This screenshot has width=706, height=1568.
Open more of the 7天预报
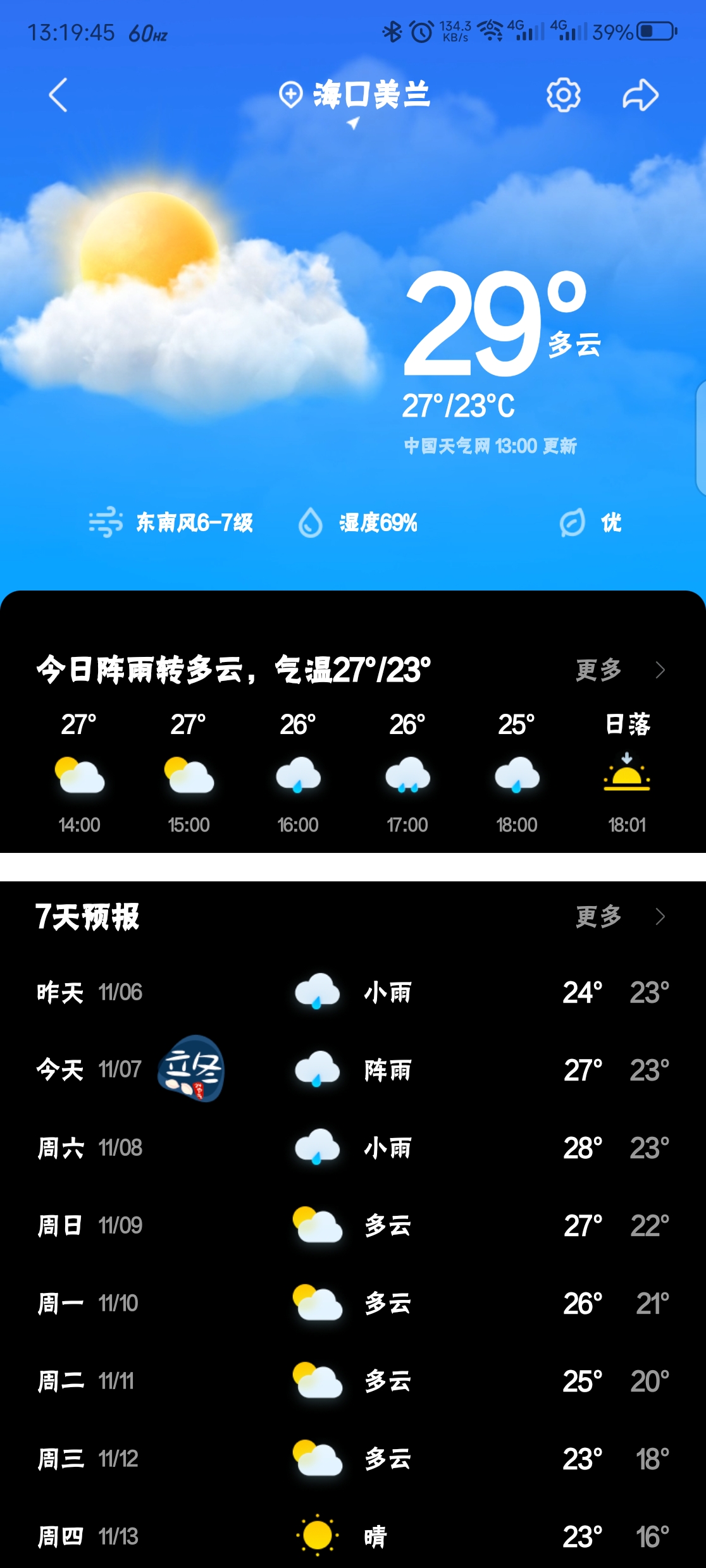tap(619, 916)
